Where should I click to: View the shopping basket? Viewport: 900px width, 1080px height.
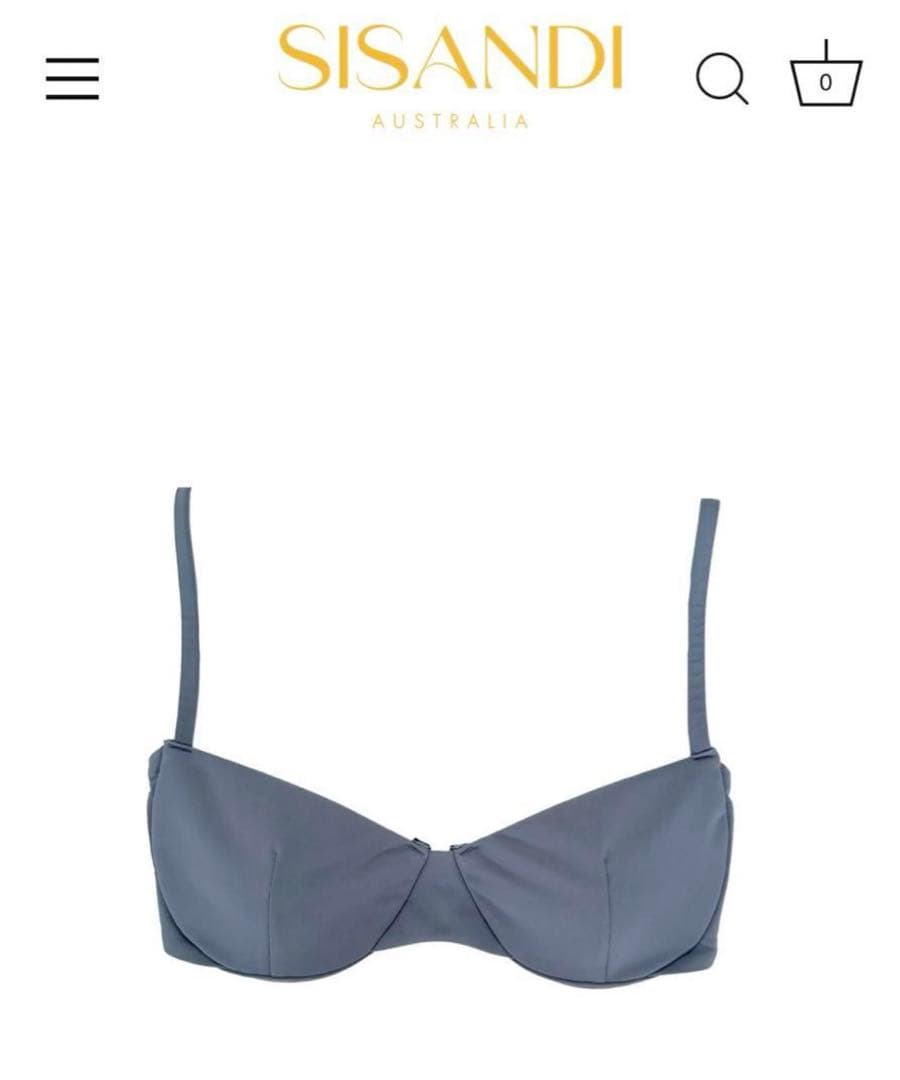coord(826,77)
